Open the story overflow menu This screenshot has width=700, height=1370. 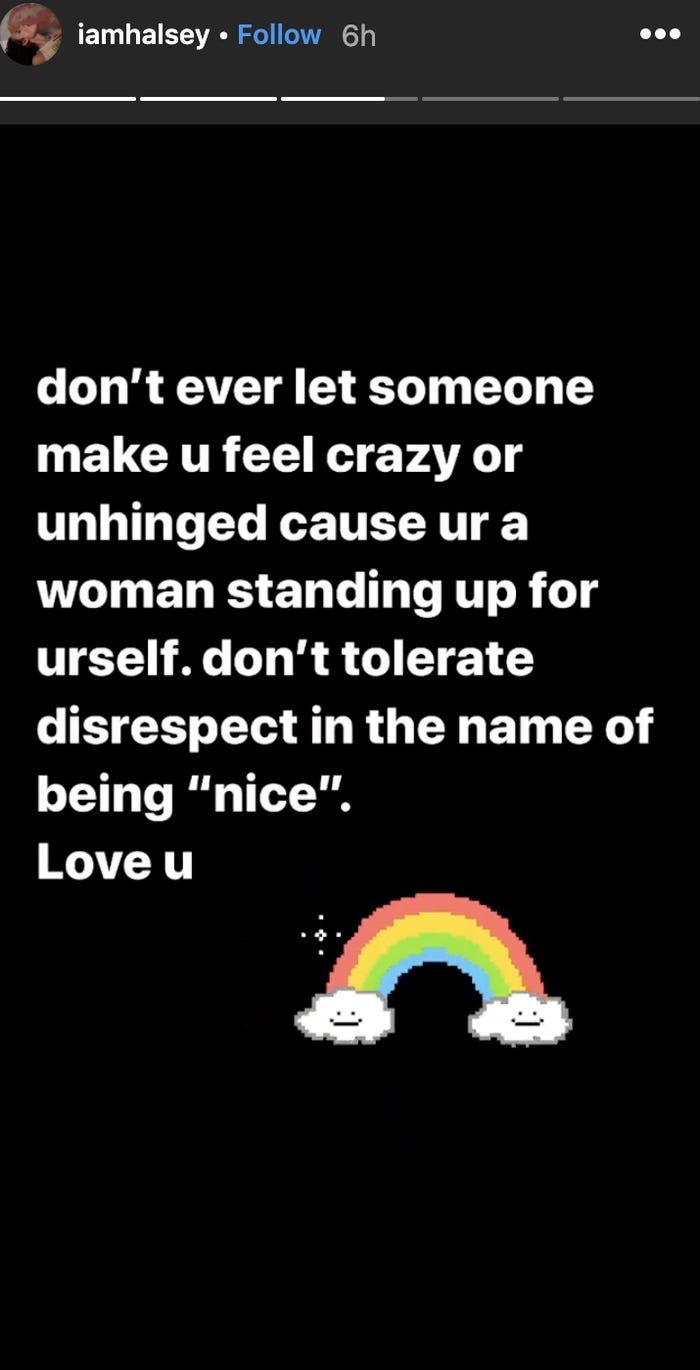pyautogui.click(x=660, y=34)
